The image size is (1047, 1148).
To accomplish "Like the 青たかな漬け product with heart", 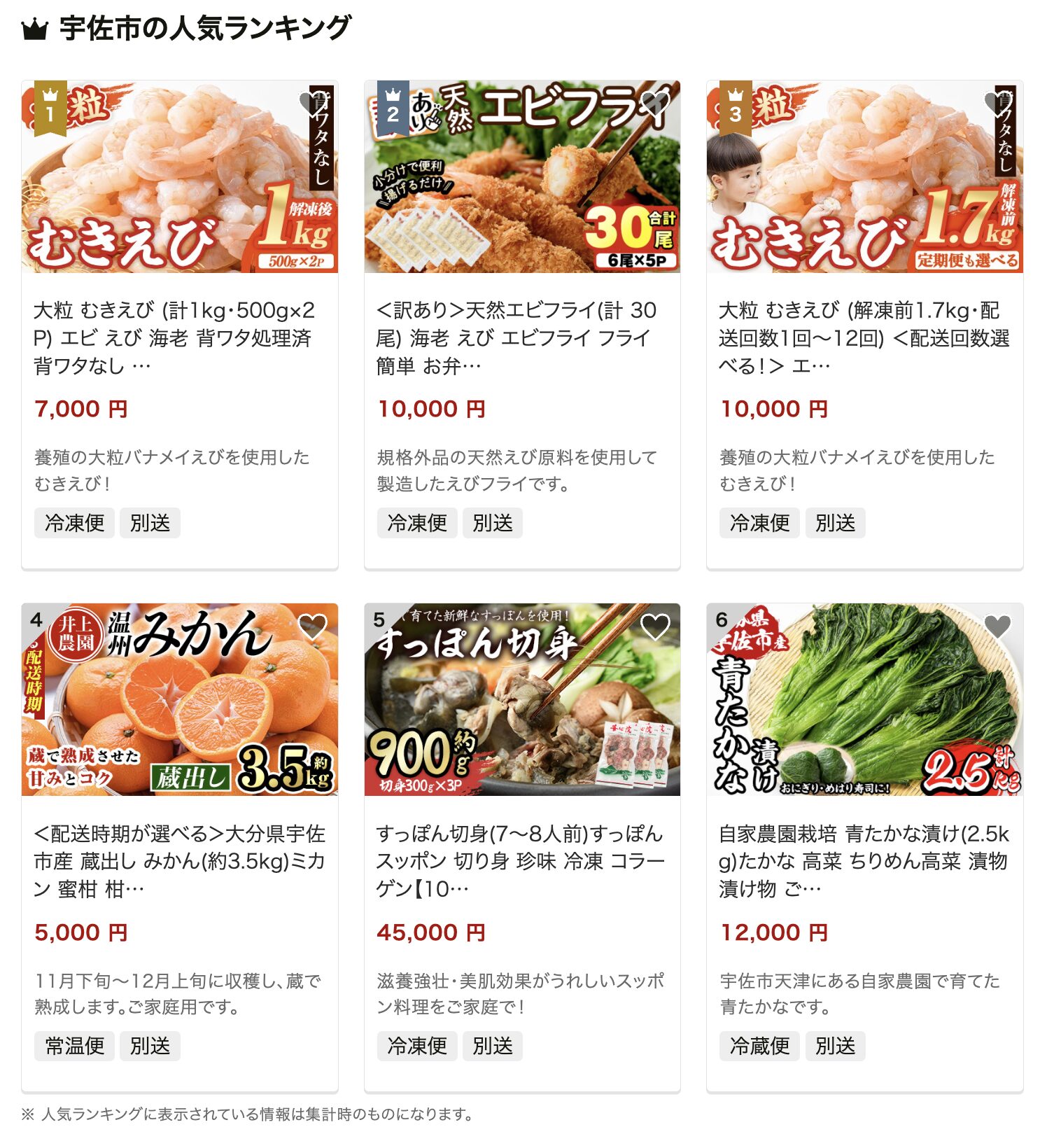I will point(997,626).
